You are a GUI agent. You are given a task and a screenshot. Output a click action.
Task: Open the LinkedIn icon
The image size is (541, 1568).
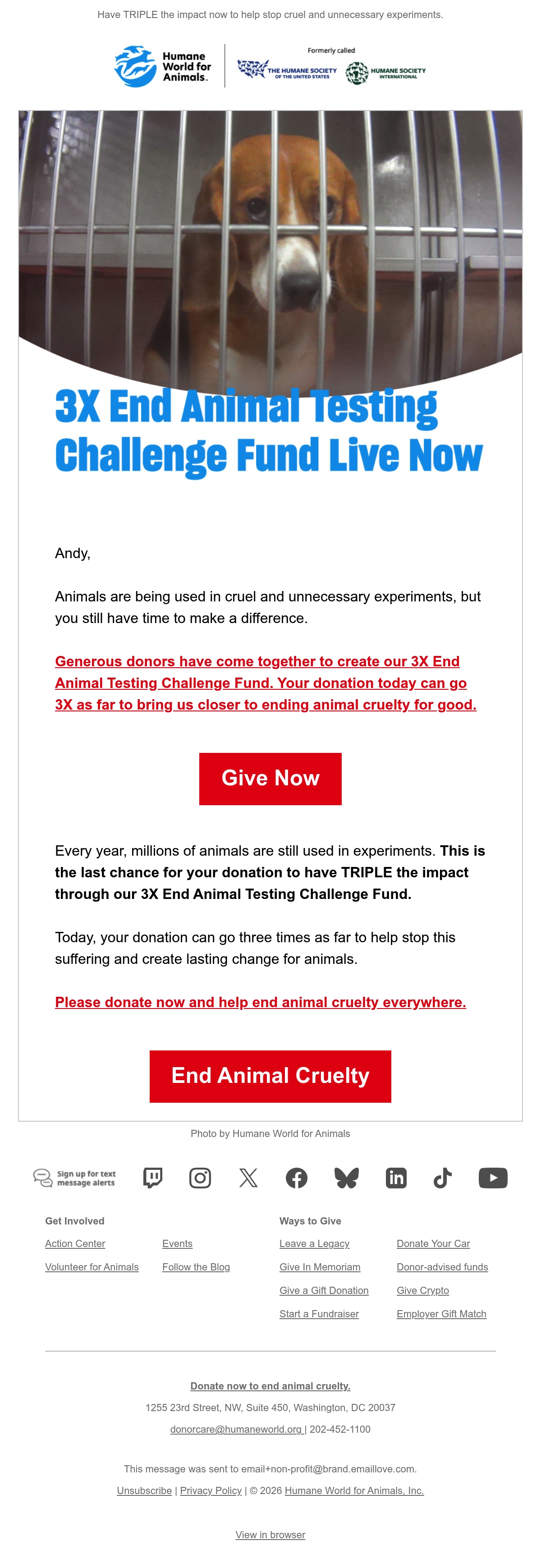(396, 1178)
